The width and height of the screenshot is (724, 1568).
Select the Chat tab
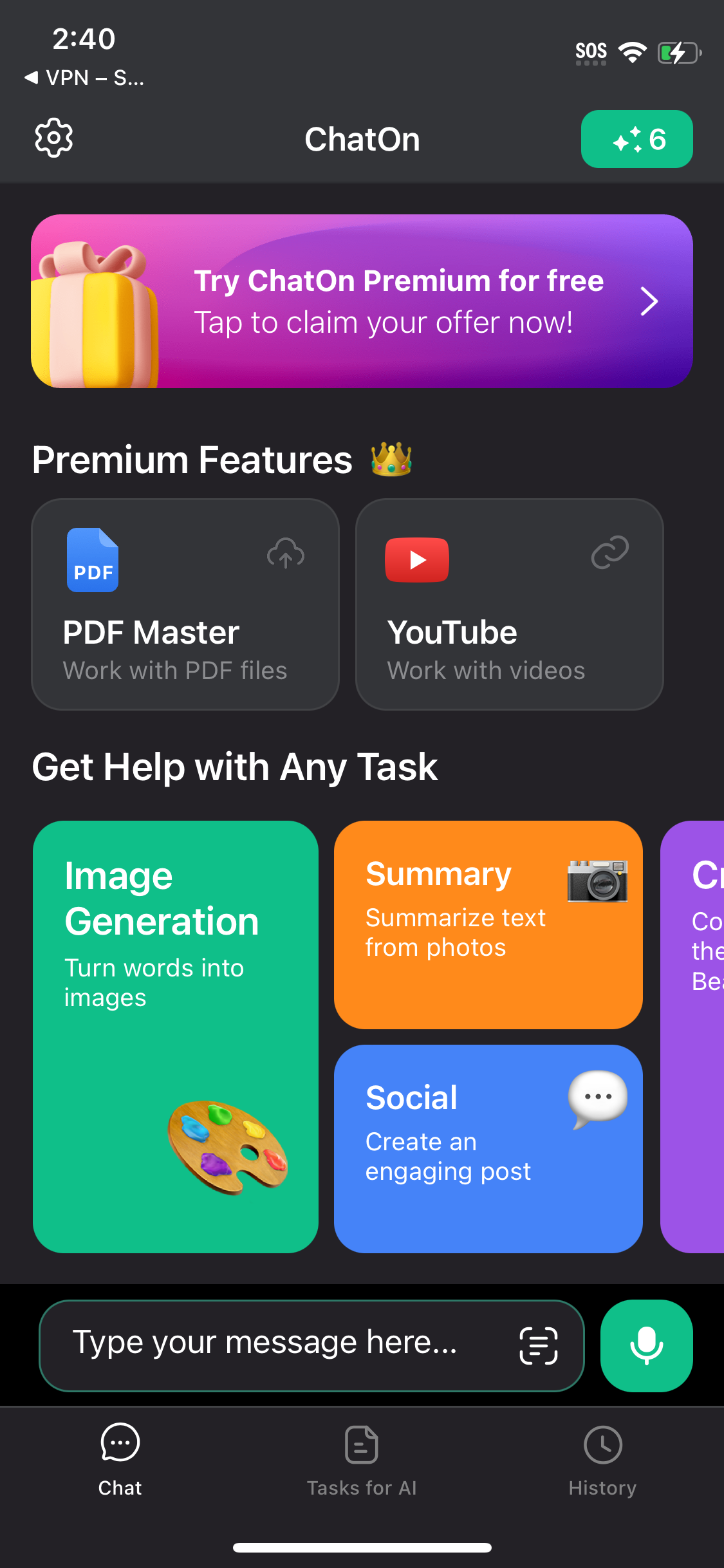pos(120,1461)
